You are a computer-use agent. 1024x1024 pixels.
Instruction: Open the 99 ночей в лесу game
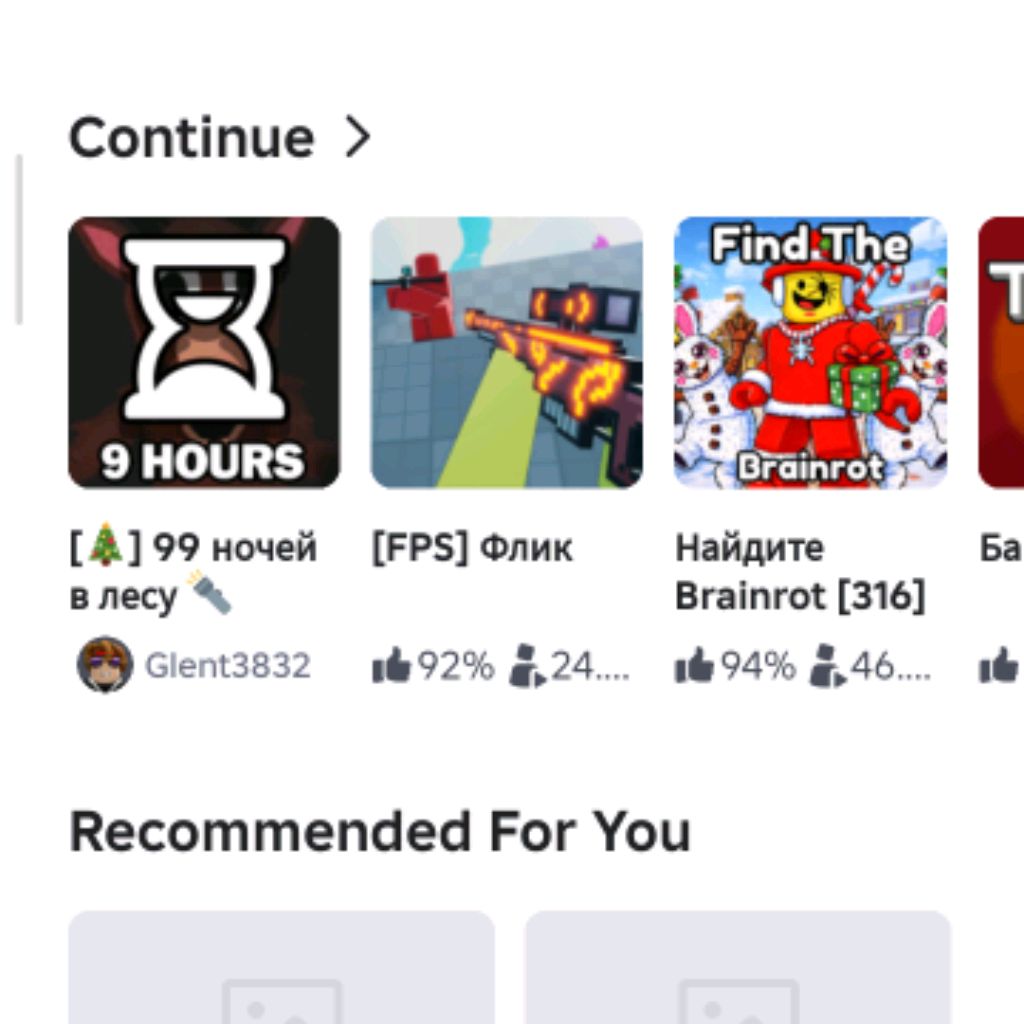[204, 352]
